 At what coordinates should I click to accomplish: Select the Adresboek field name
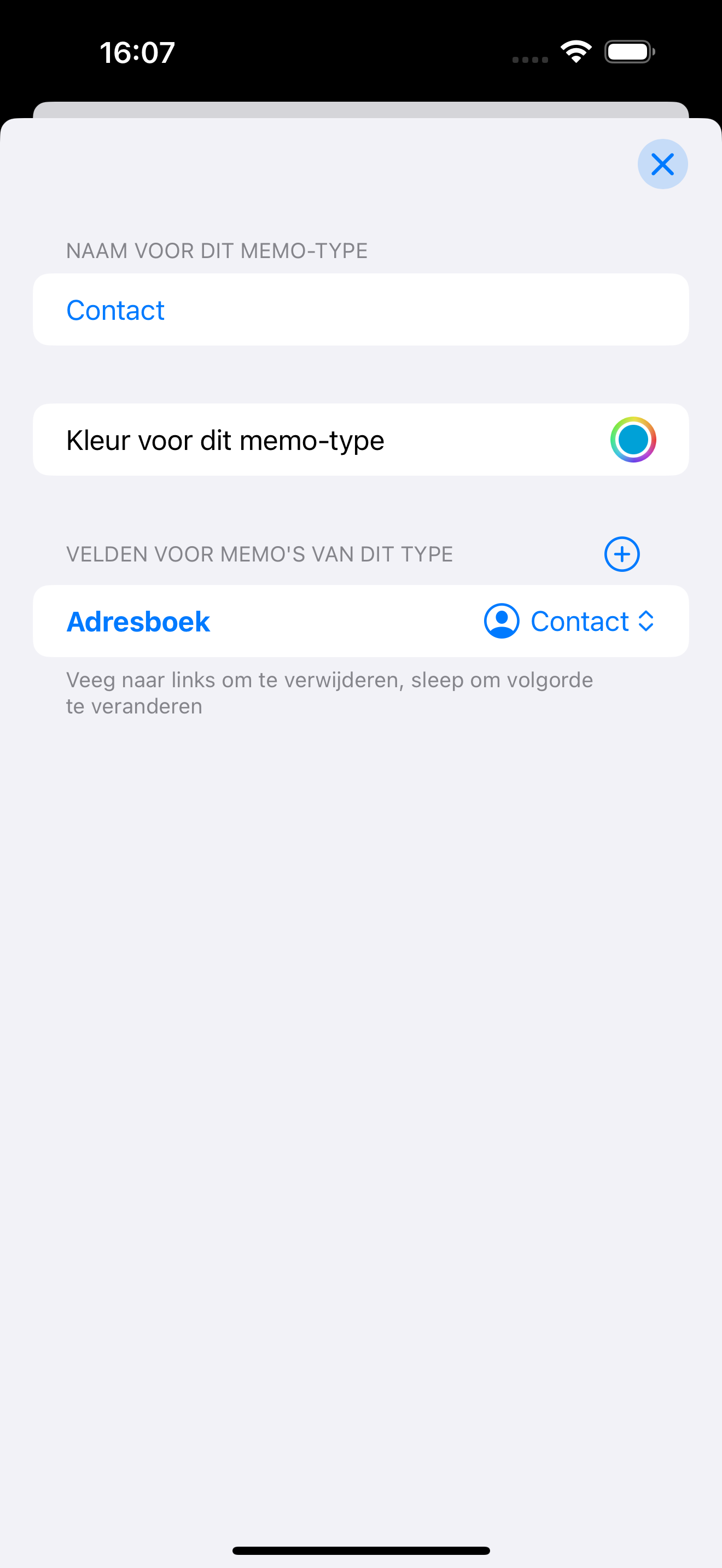pos(138,621)
